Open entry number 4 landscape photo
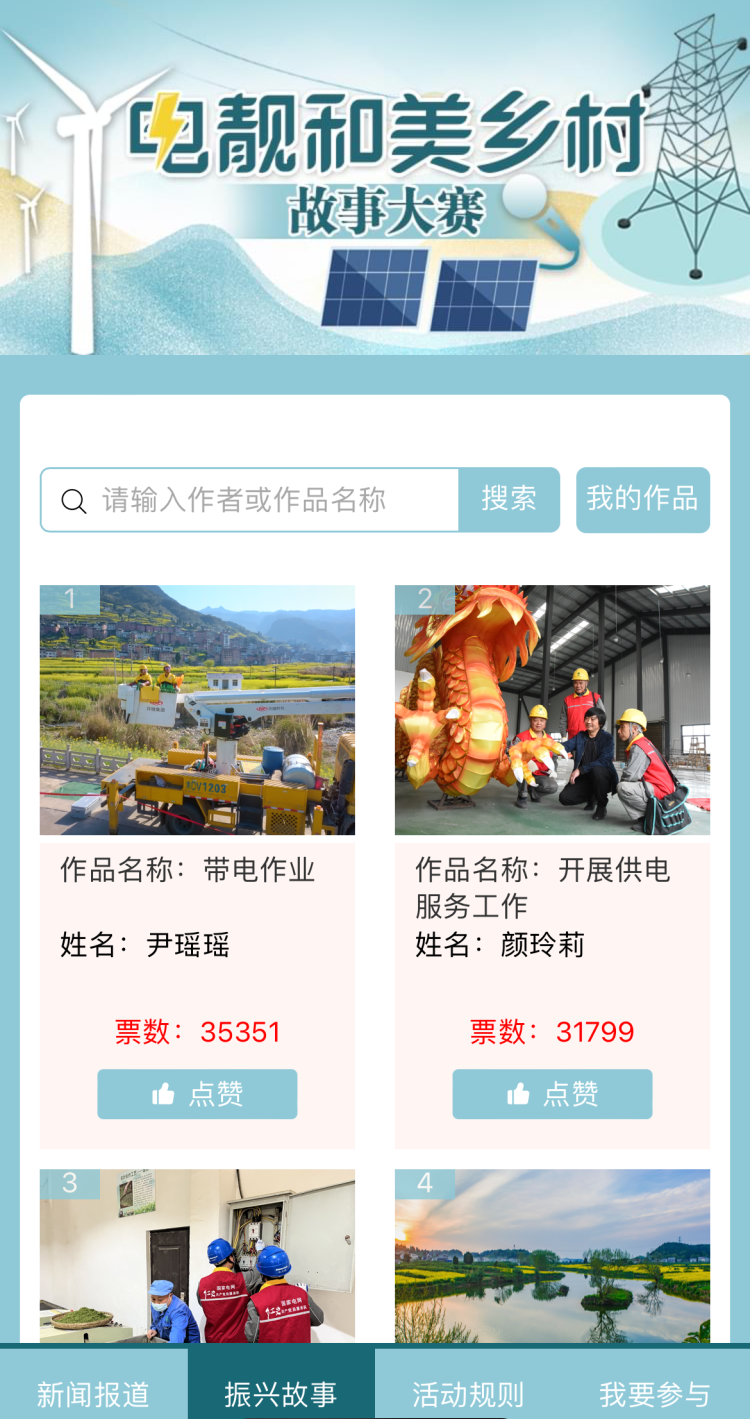The image size is (750, 1419). [552, 1256]
